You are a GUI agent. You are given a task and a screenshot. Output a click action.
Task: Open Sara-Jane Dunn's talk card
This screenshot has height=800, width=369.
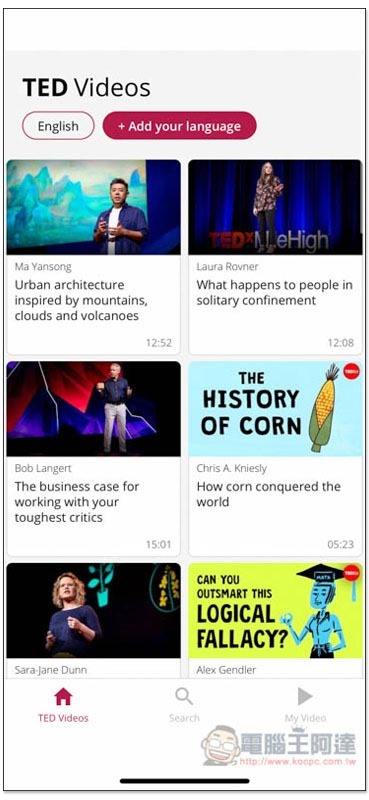pyautogui.click(x=93, y=620)
